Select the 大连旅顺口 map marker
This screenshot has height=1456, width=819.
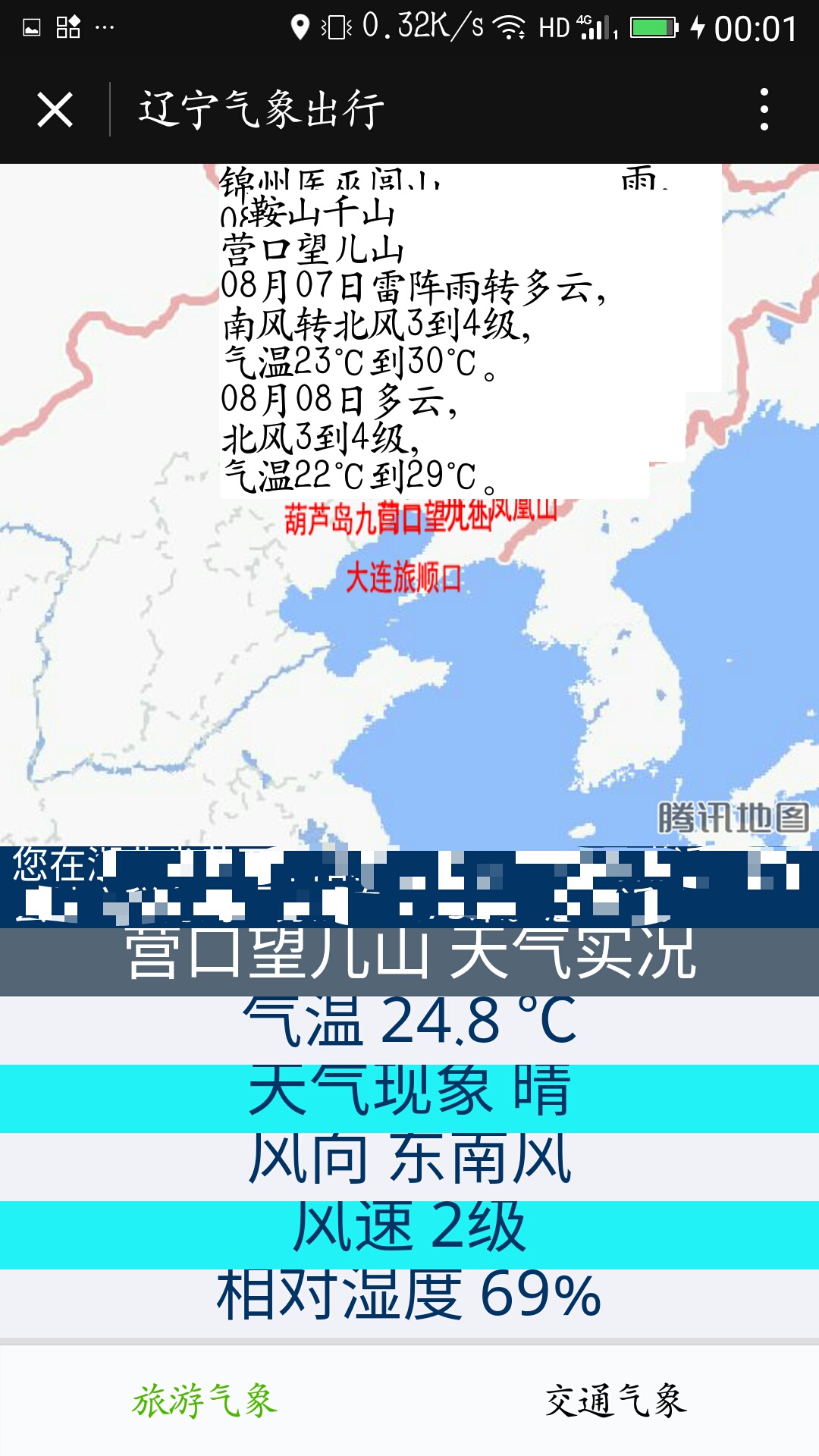(x=403, y=579)
